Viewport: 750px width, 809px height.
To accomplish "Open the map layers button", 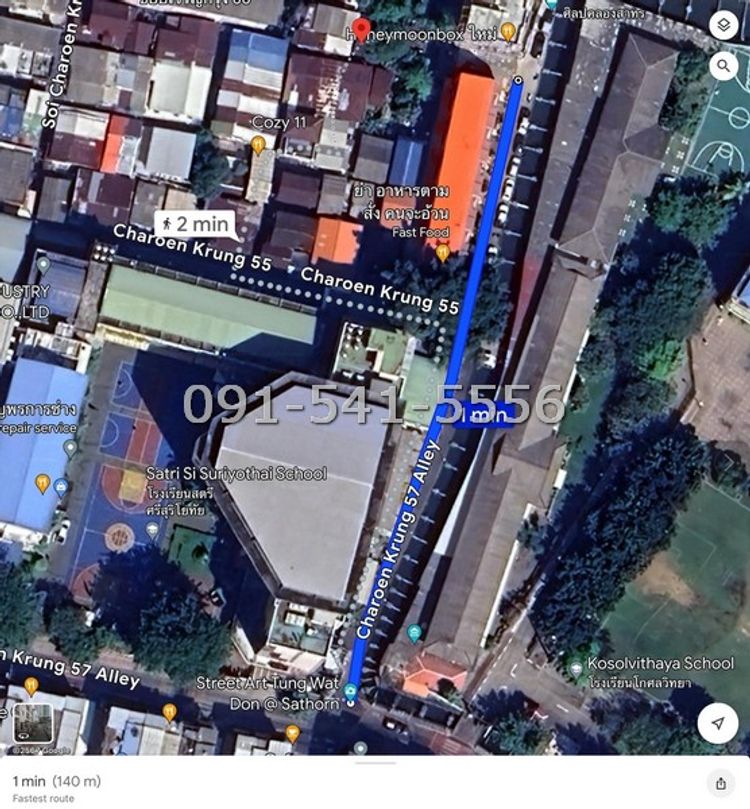I will (723, 26).
